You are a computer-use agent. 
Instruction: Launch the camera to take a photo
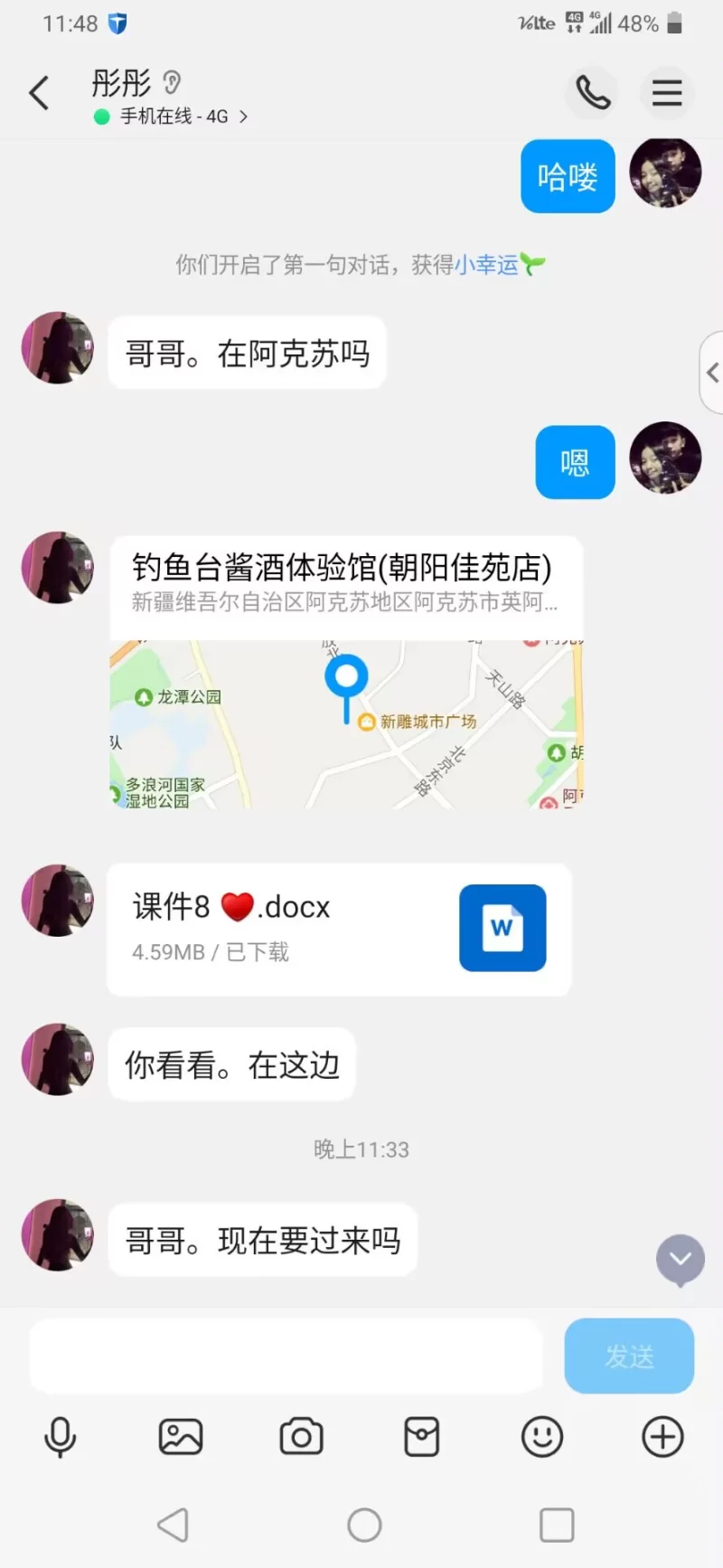click(x=301, y=1437)
